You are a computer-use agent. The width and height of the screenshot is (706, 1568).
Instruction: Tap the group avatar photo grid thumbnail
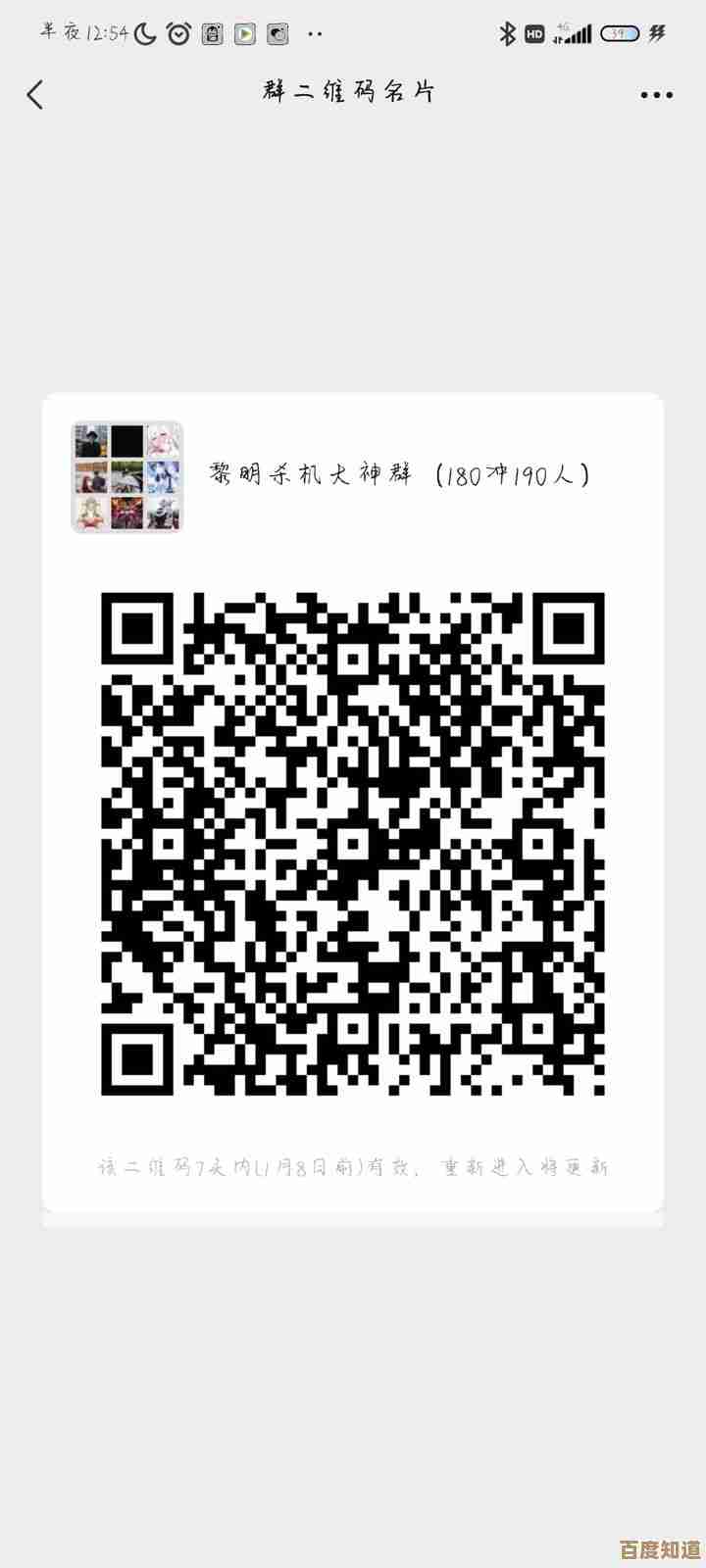(127, 477)
